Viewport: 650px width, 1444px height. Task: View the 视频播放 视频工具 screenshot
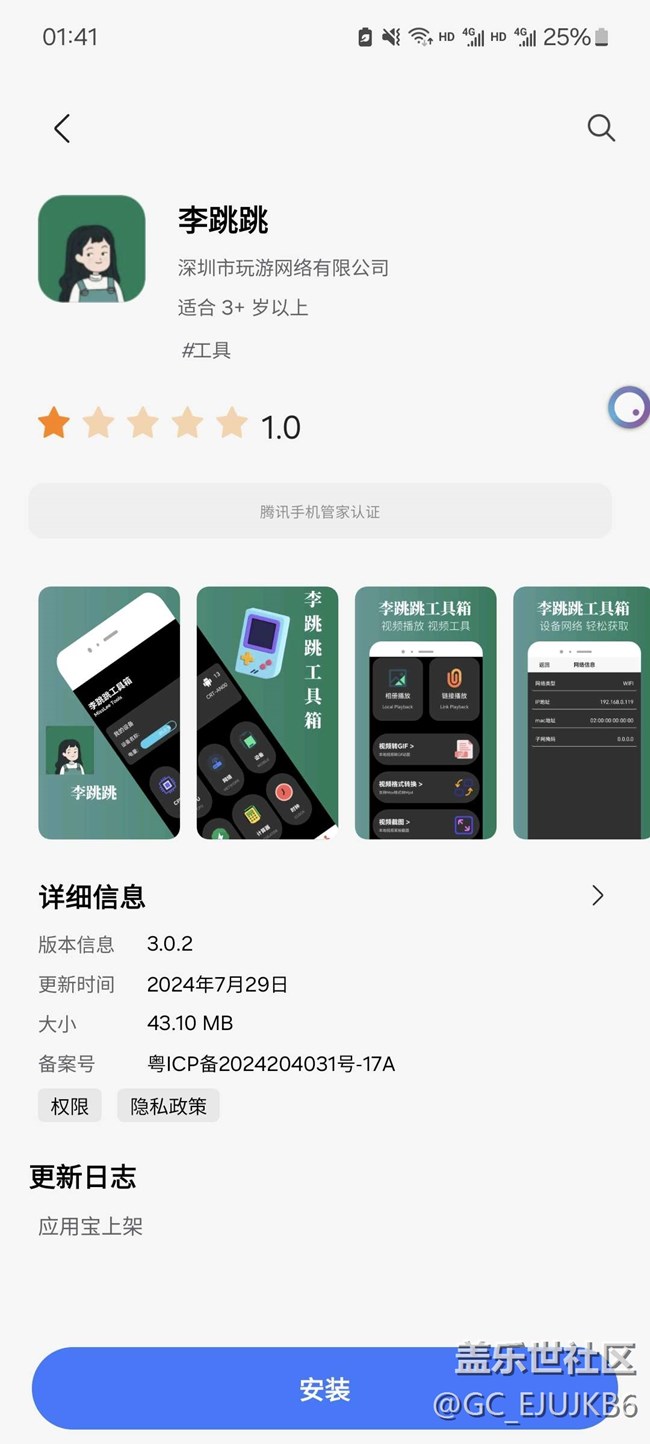point(425,712)
